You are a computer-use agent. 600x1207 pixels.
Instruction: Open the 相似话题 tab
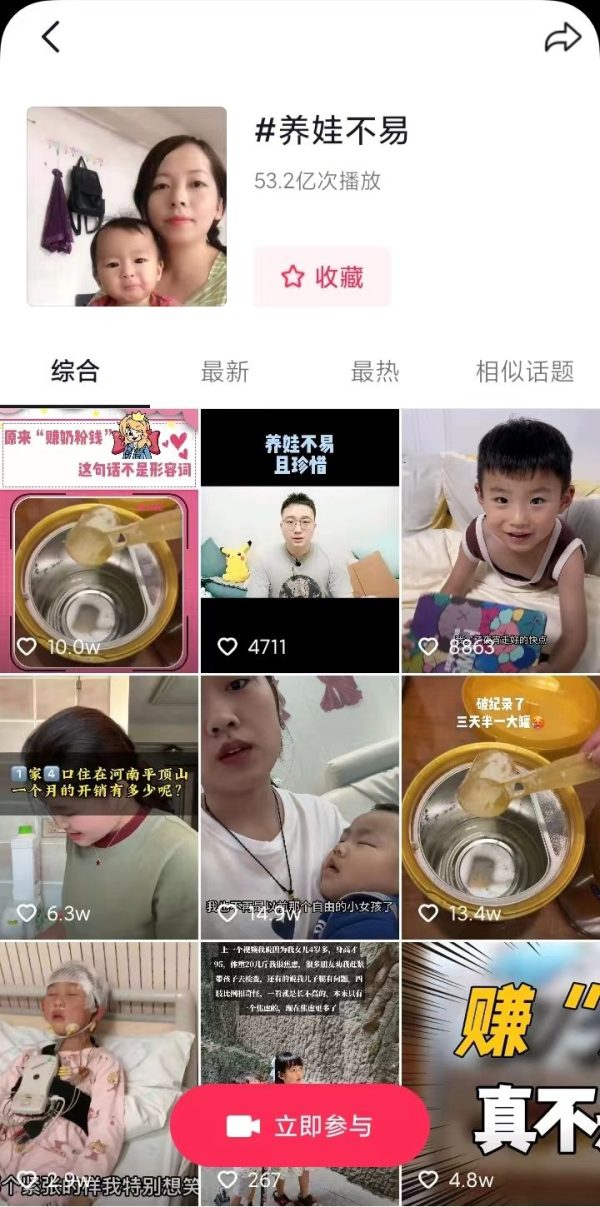pyautogui.click(x=524, y=372)
